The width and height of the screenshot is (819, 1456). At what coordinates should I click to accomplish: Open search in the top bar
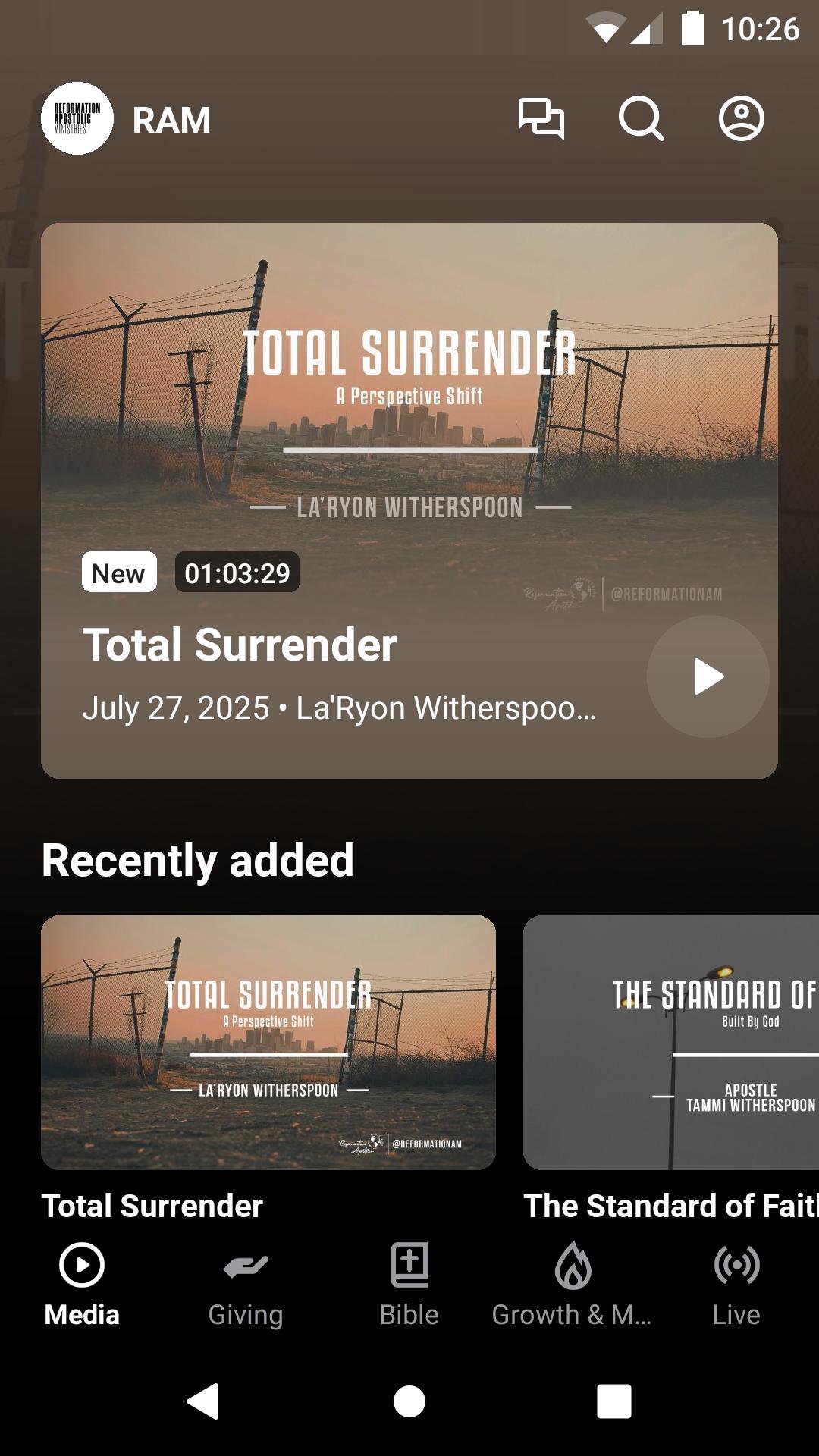[641, 119]
